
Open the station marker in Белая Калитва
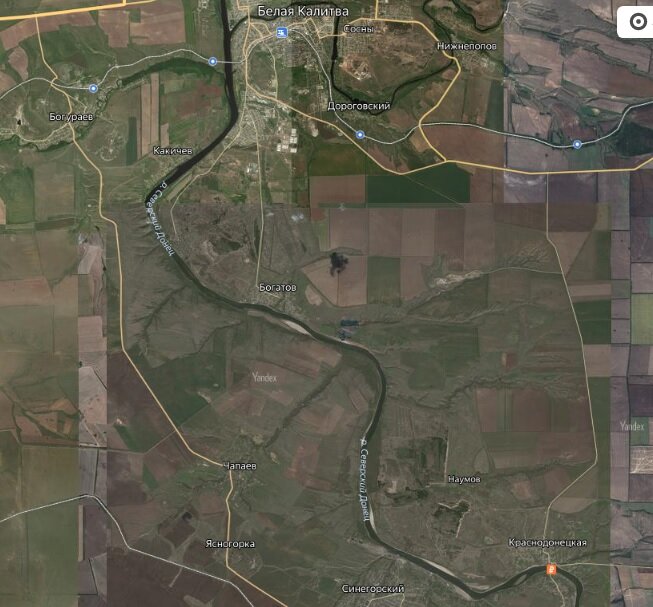(x=282, y=33)
